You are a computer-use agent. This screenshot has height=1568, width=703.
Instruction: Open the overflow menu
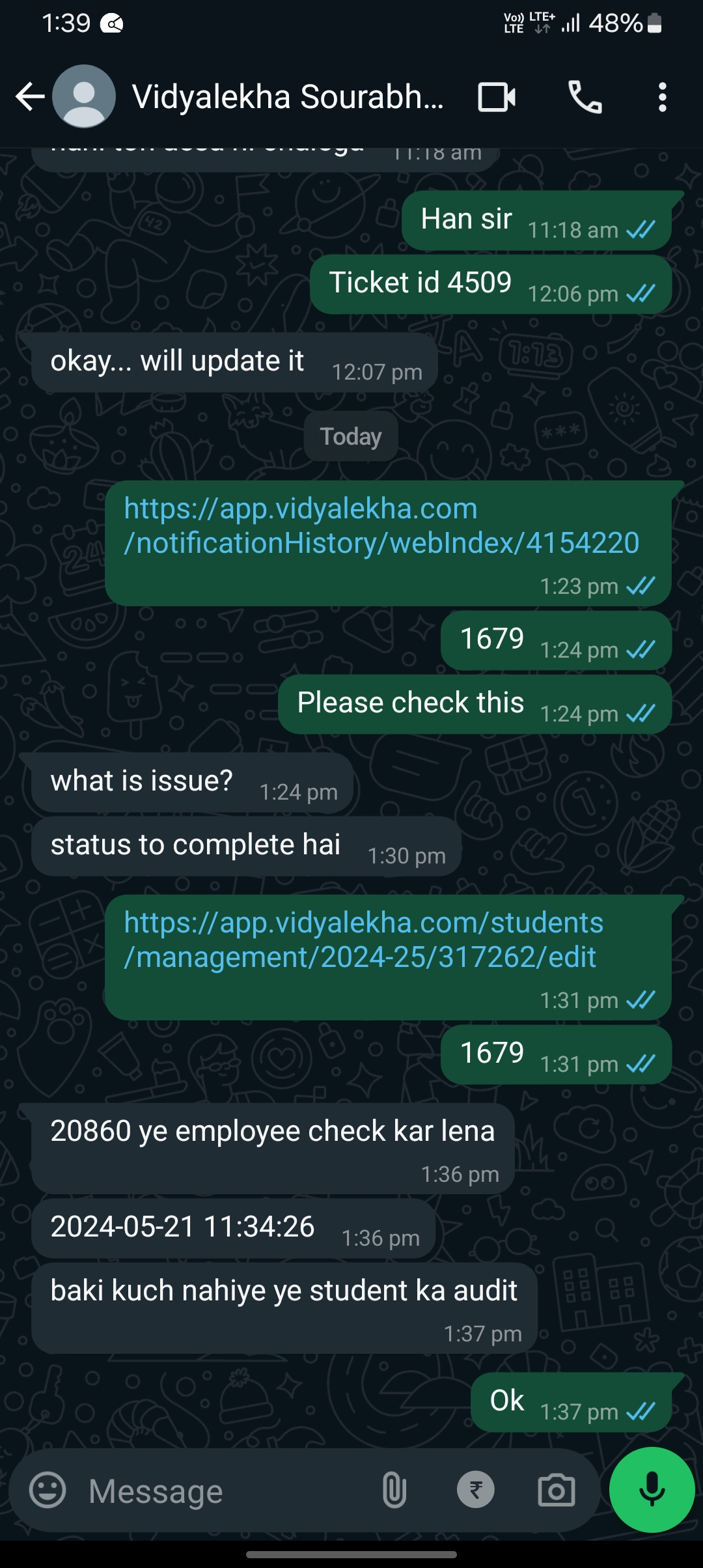coord(663,98)
